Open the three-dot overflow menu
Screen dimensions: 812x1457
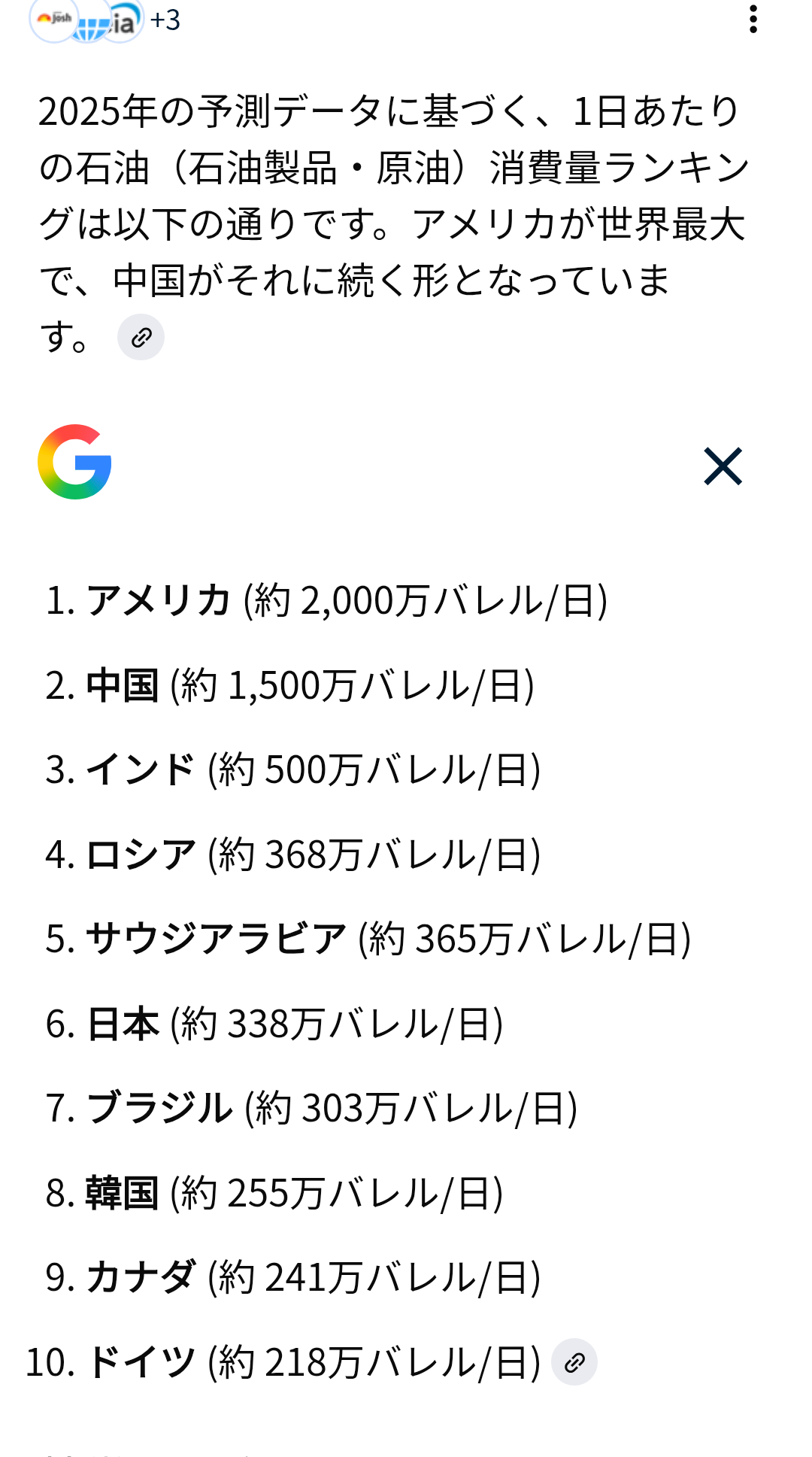click(753, 20)
